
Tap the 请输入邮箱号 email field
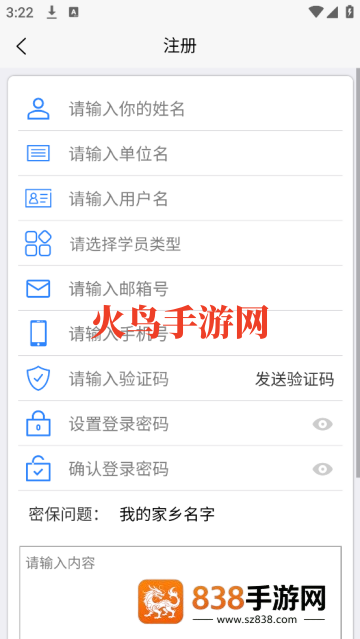click(x=205, y=289)
